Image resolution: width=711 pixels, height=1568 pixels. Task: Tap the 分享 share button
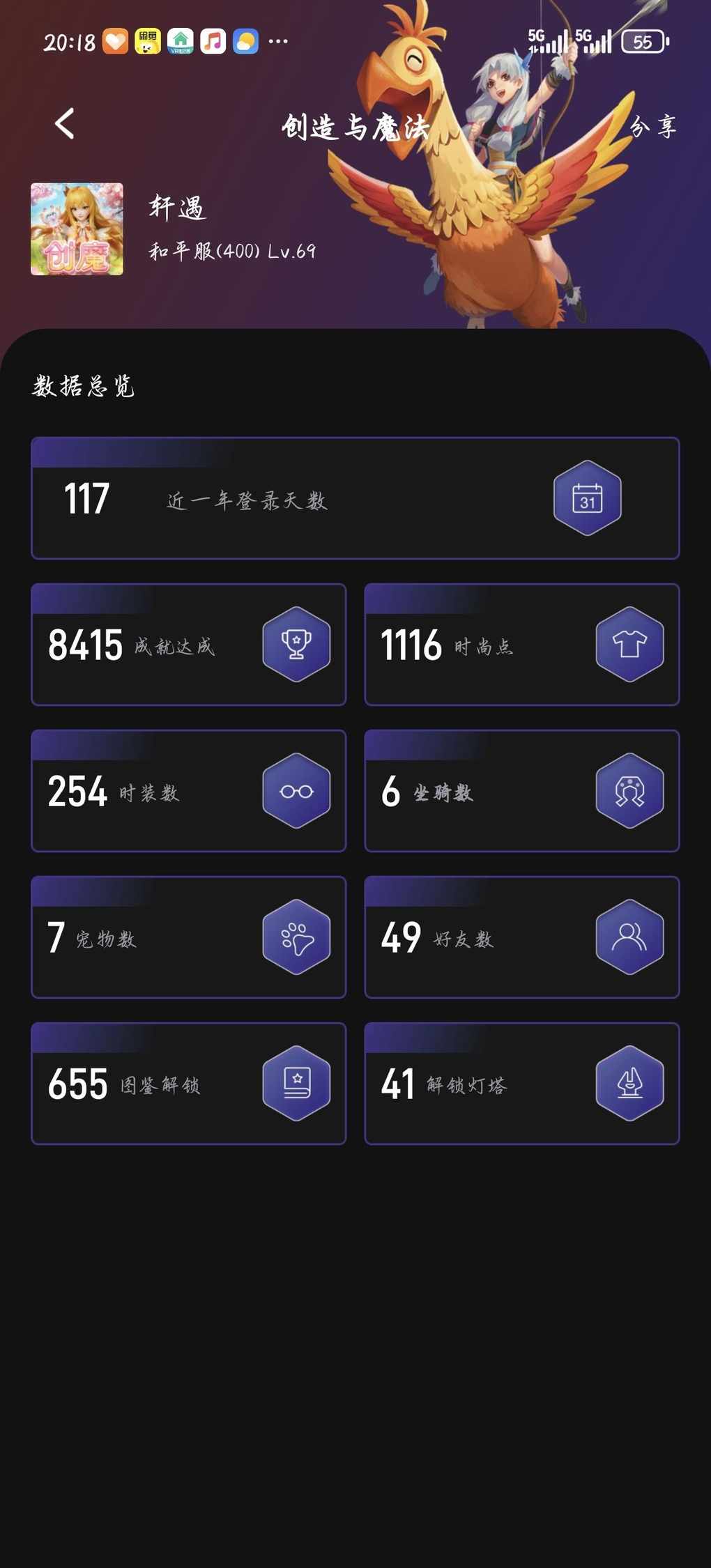pyautogui.click(x=653, y=126)
